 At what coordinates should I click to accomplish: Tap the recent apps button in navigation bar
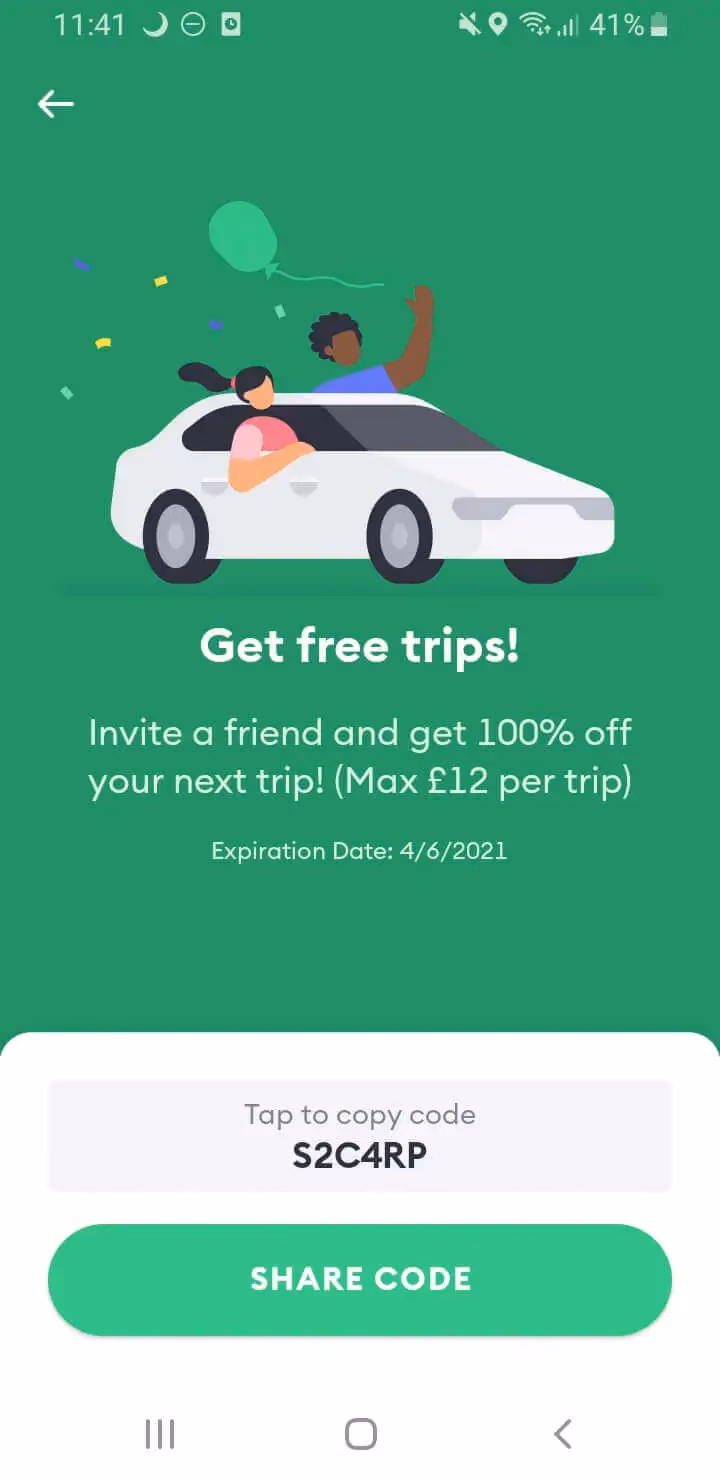pyautogui.click(x=160, y=1434)
